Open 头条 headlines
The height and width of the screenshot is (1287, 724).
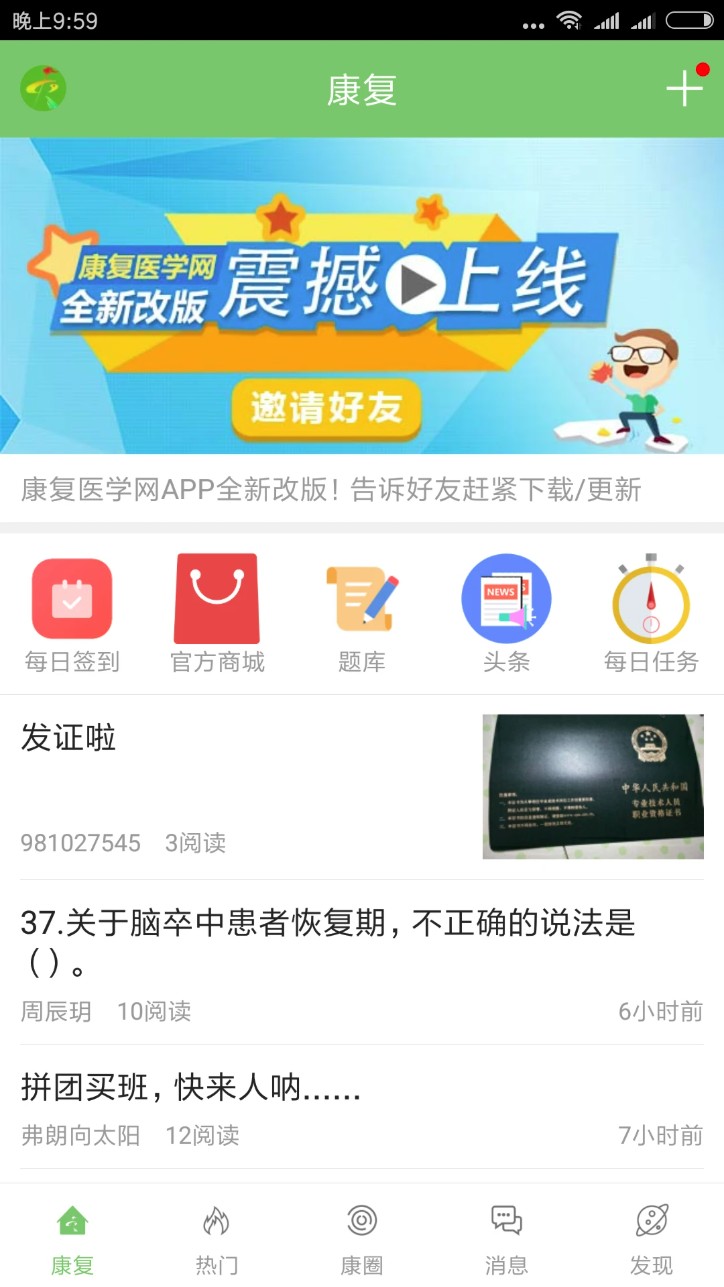coord(506,614)
